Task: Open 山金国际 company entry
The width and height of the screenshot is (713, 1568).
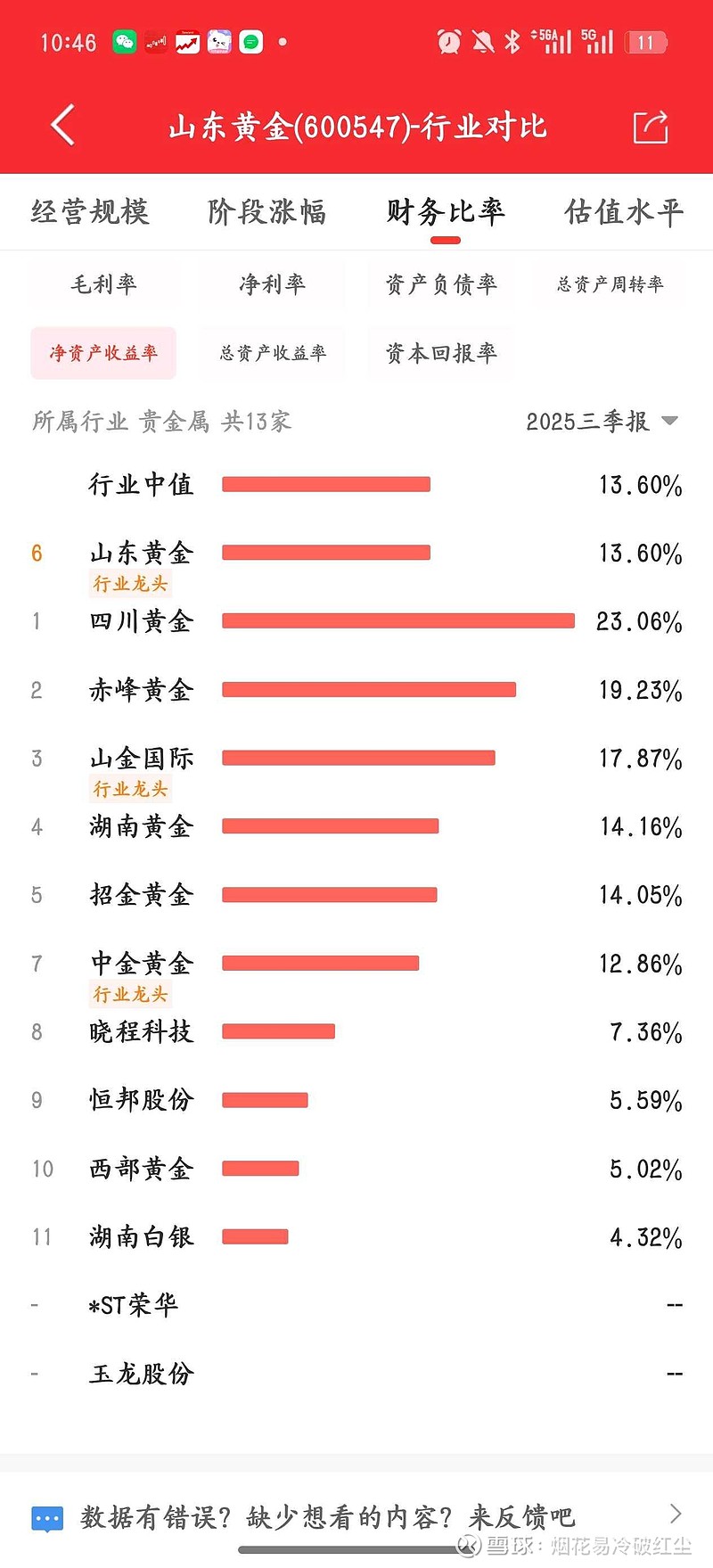Action: click(141, 757)
